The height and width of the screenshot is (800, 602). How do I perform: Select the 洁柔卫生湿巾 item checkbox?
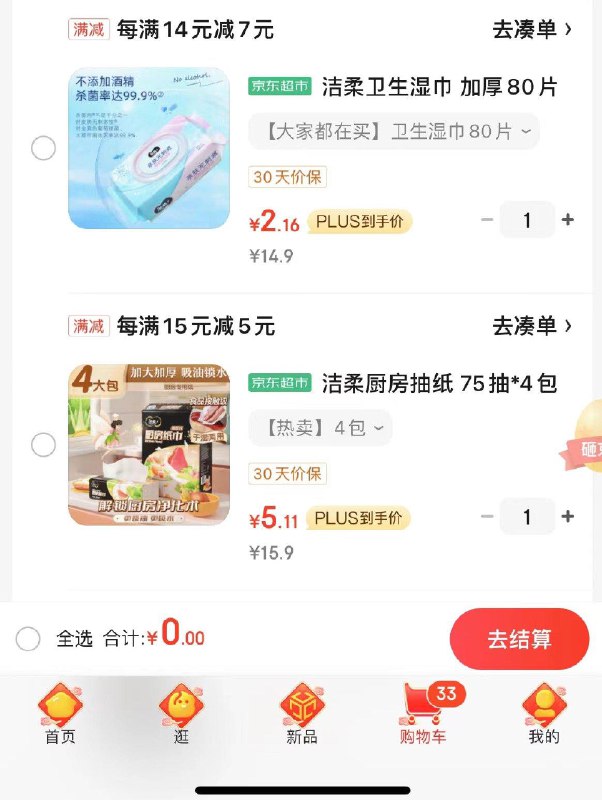click(43, 149)
